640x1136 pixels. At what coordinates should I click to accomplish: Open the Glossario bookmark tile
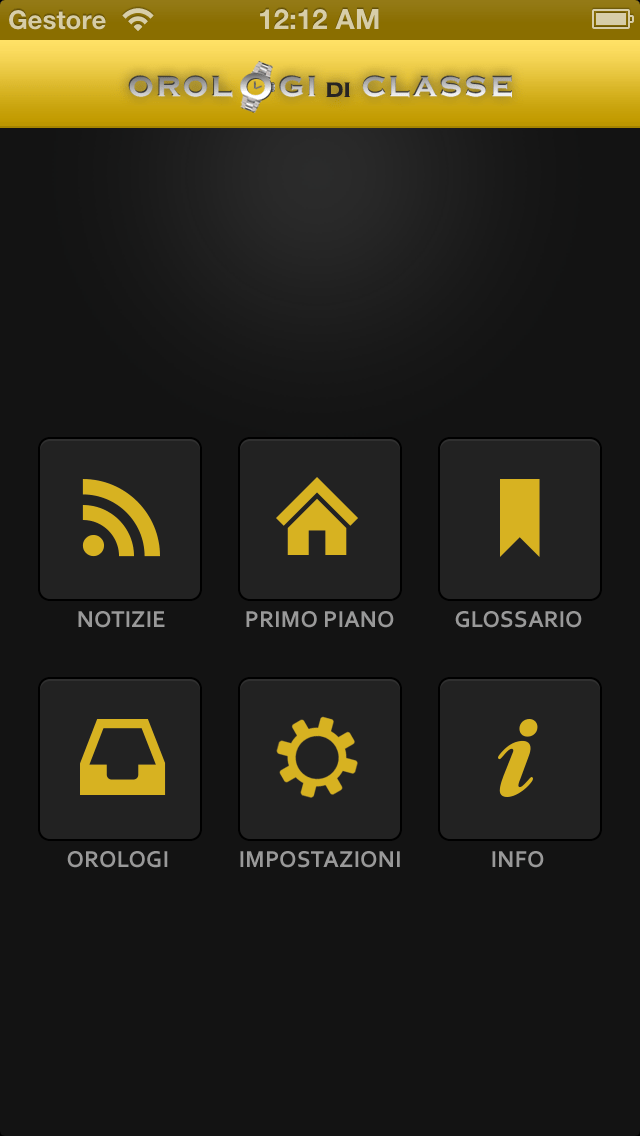point(520,519)
